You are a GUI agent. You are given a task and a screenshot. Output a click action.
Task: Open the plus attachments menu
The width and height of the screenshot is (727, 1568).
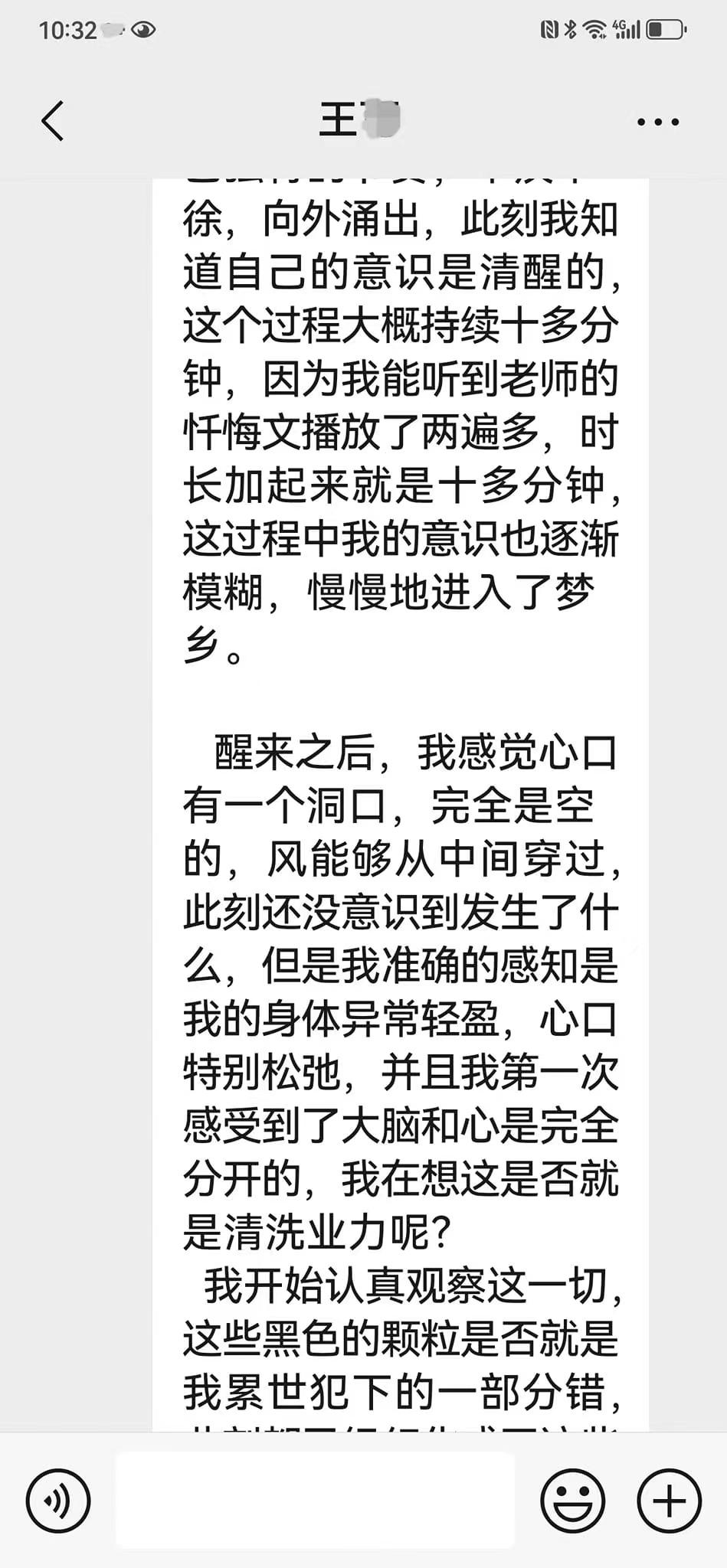[x=669, y=1501]
